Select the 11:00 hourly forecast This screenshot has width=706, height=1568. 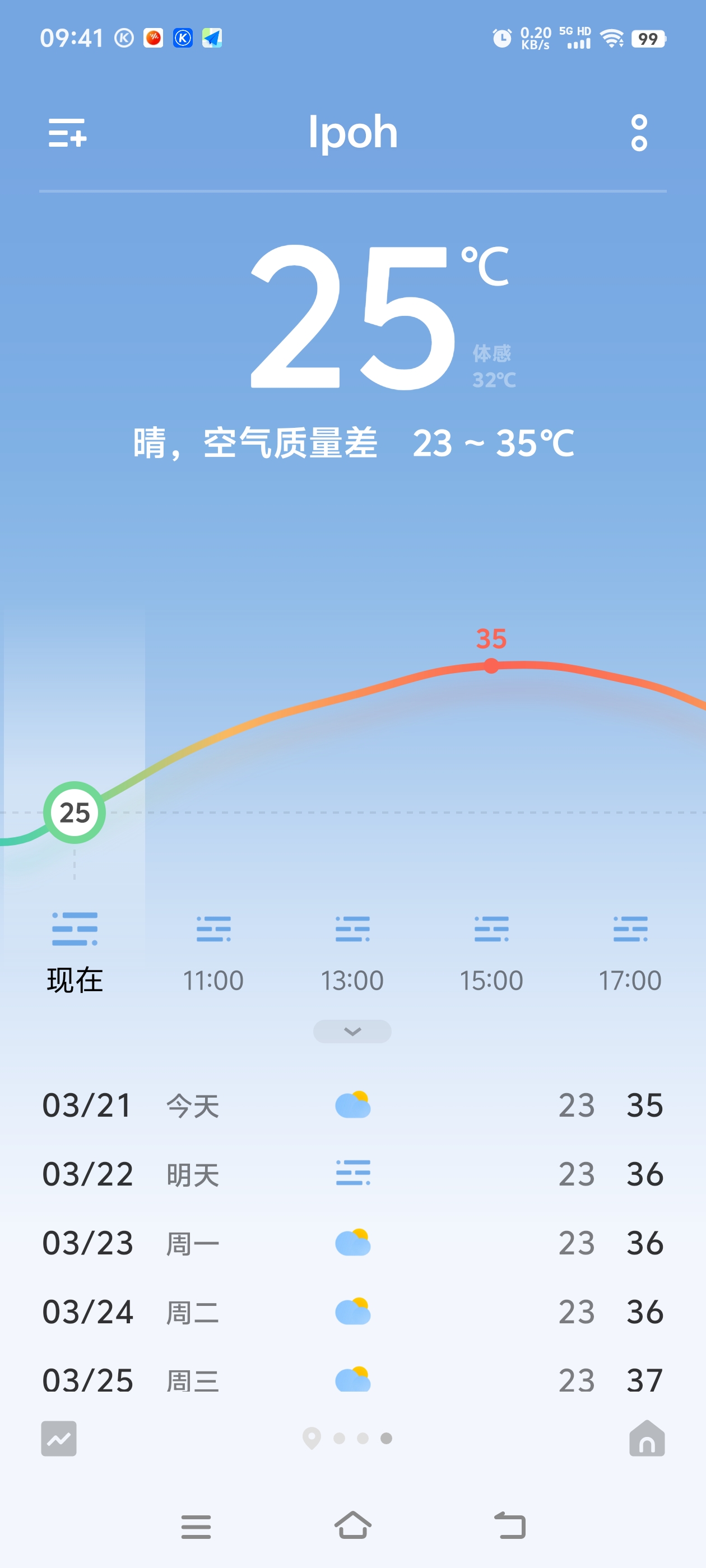[213, 953]
